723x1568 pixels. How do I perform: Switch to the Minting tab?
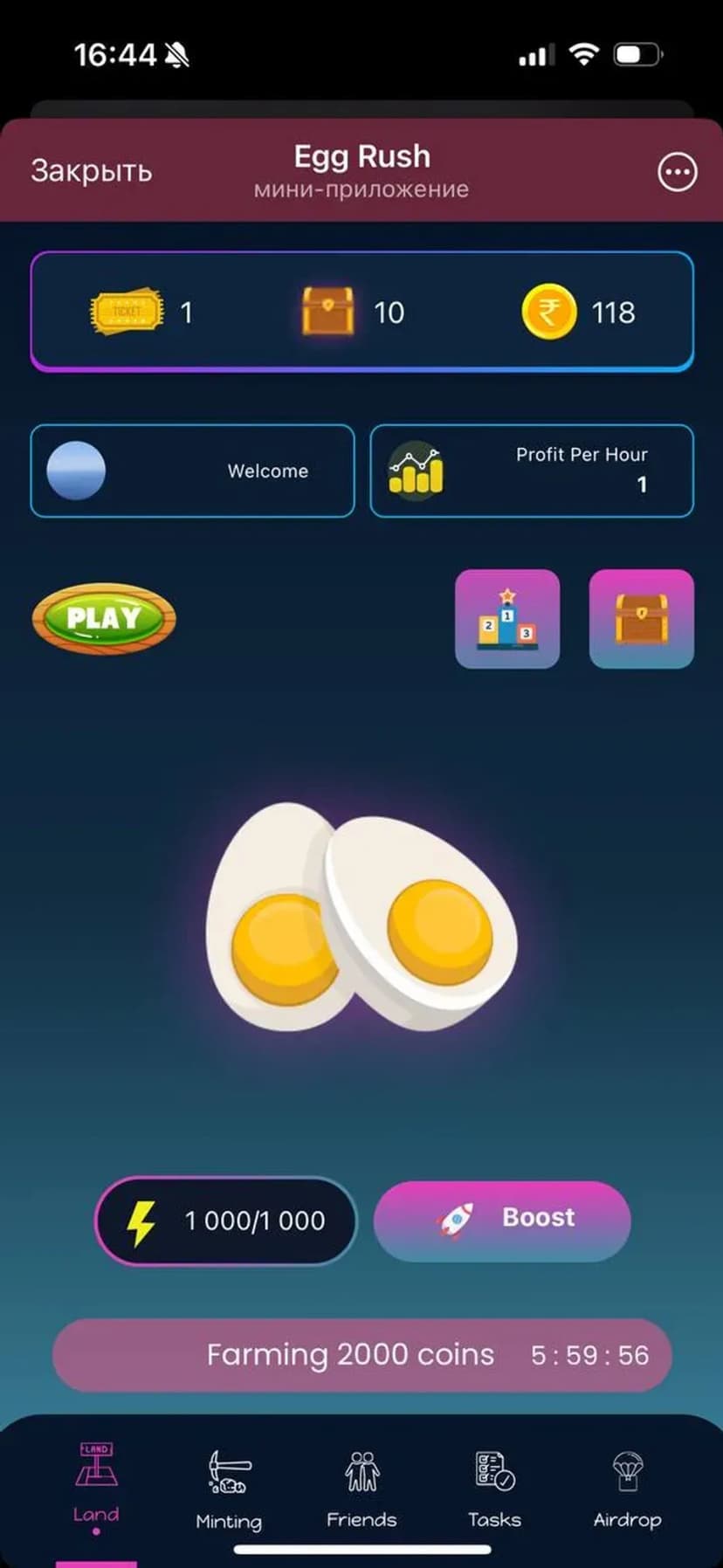pos(229,1489)
